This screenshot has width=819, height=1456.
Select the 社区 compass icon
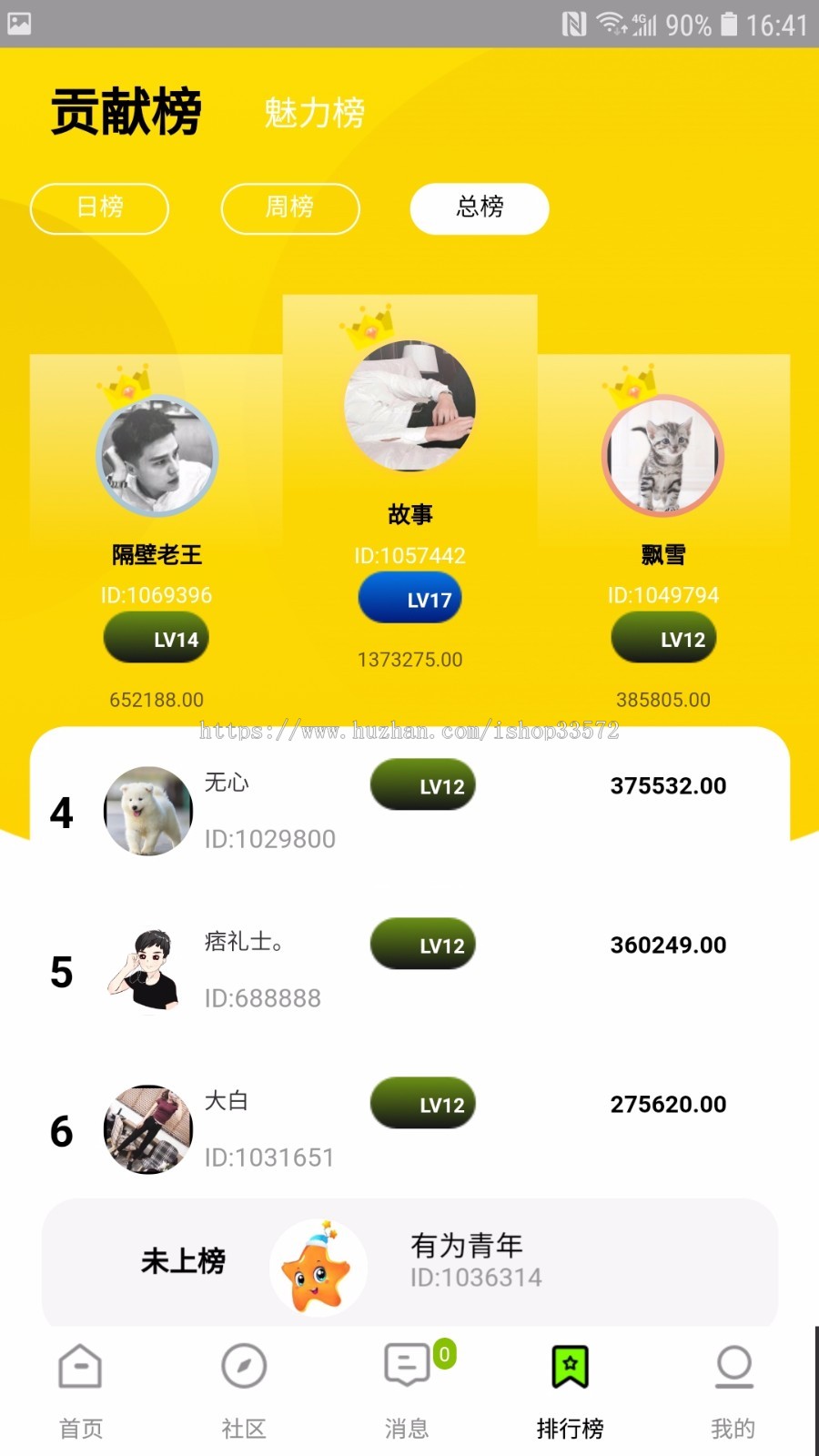click(243, 1365)
